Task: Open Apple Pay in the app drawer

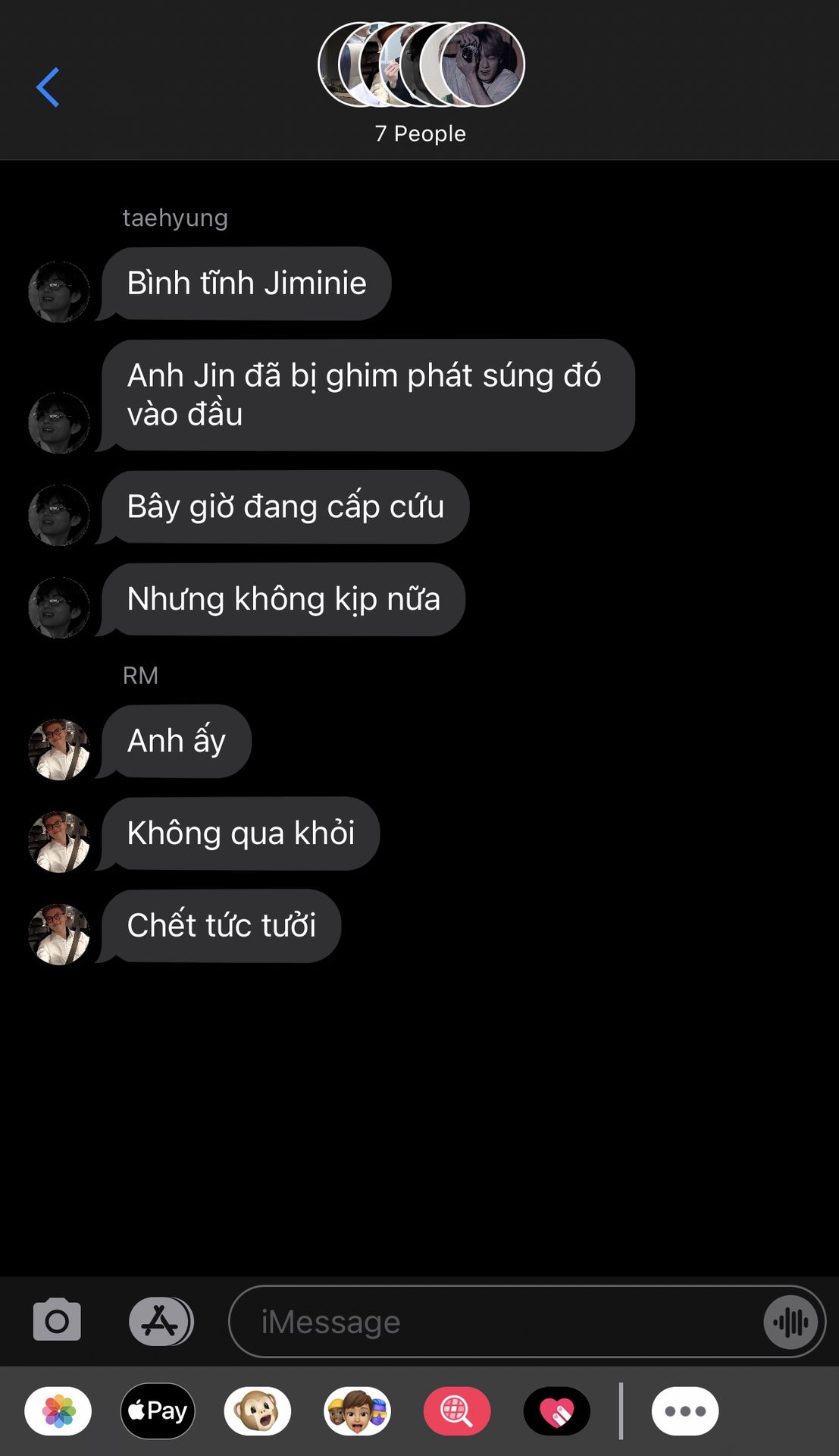Action: point(158,1411)
